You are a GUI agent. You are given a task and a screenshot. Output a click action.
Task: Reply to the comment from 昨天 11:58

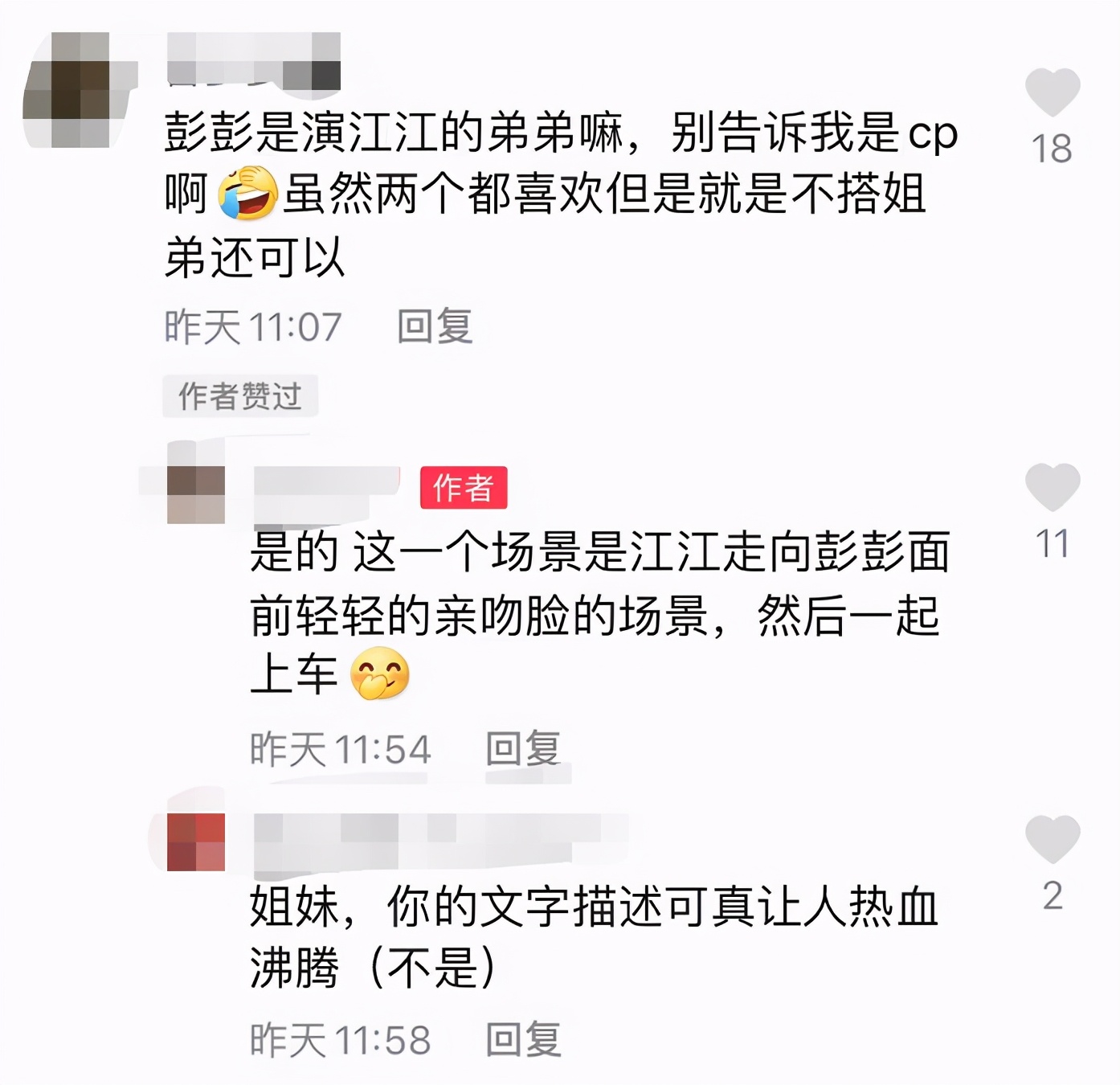[x=523, y=1040]
